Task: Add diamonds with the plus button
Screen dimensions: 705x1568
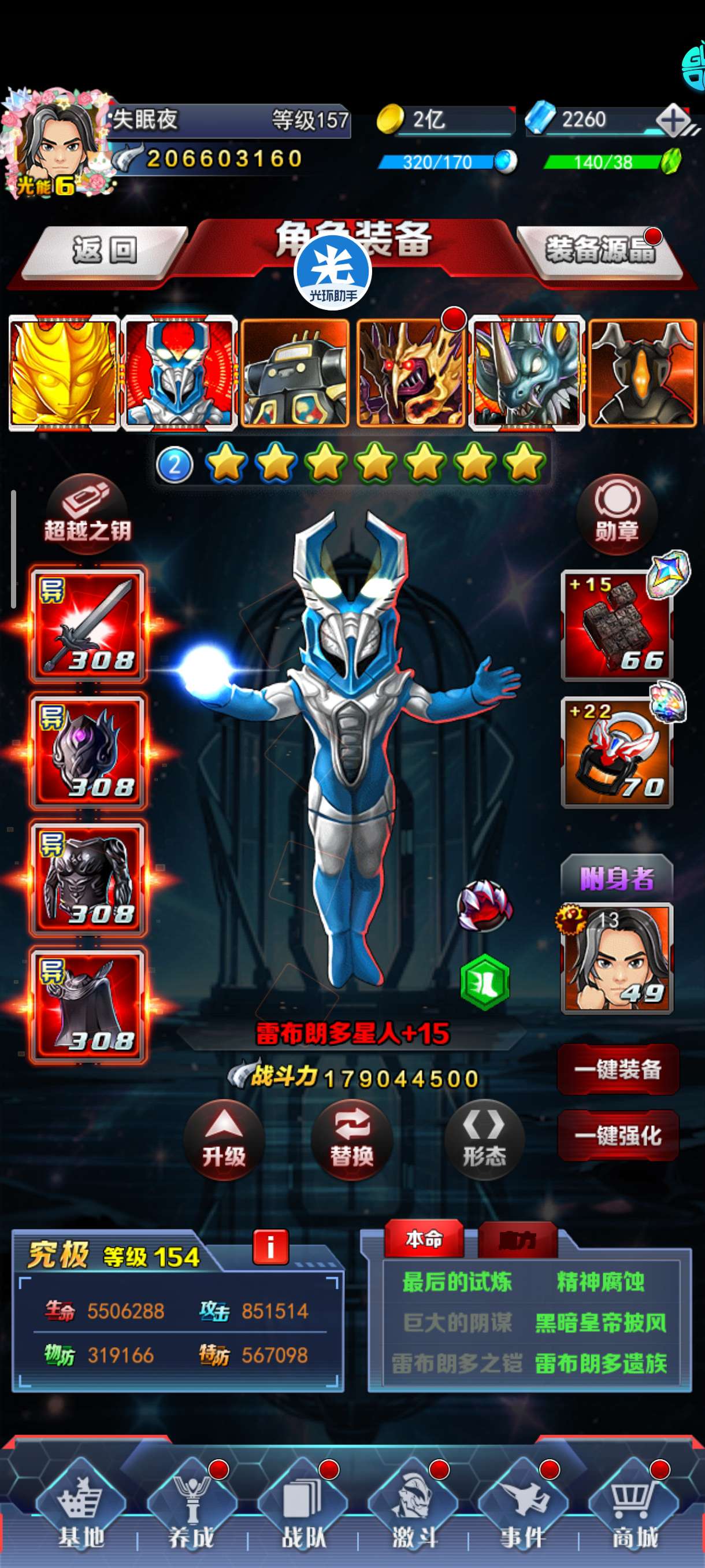Action: click(673, 120)
